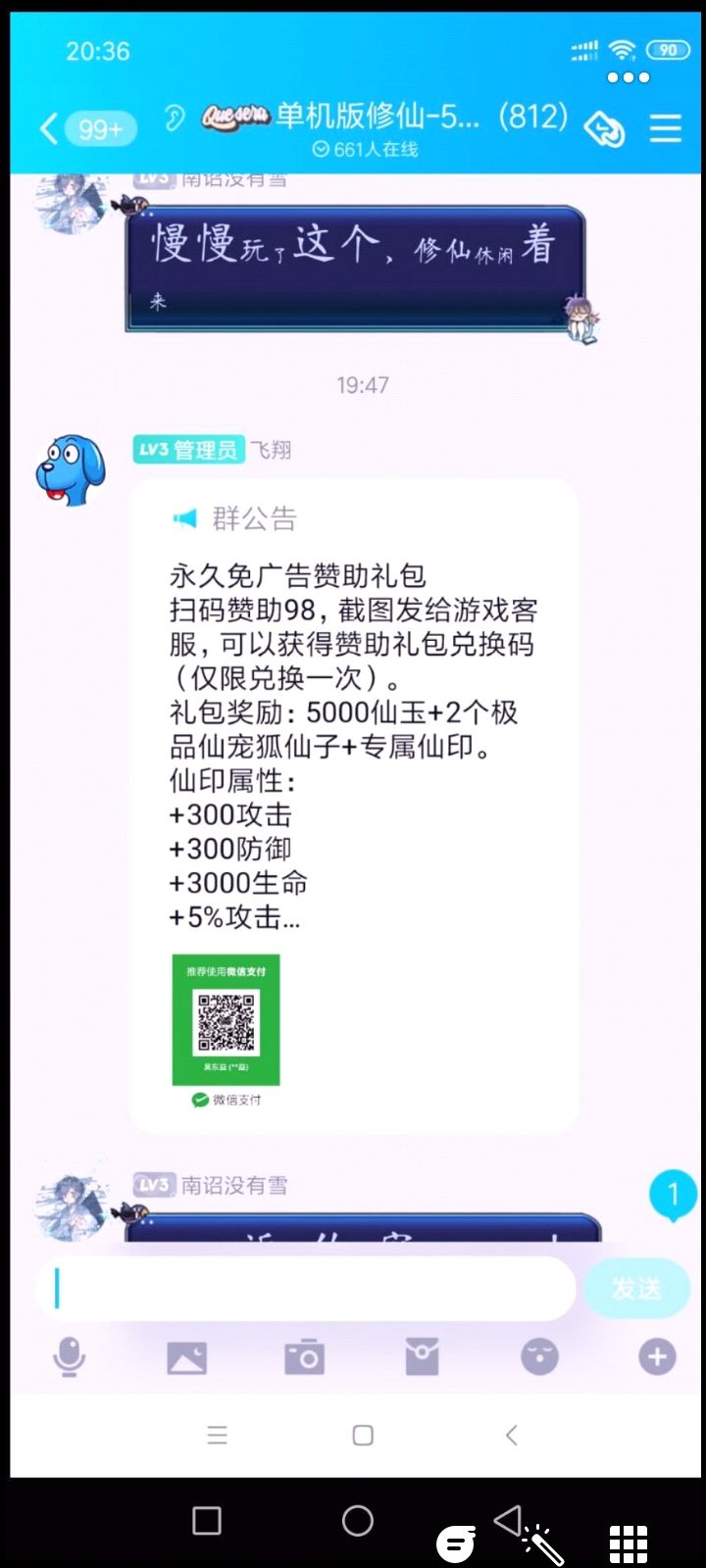Viewport: 706px width, 1568px height.
Task: Open the emoji picker icon
Action: point(539,1356)
